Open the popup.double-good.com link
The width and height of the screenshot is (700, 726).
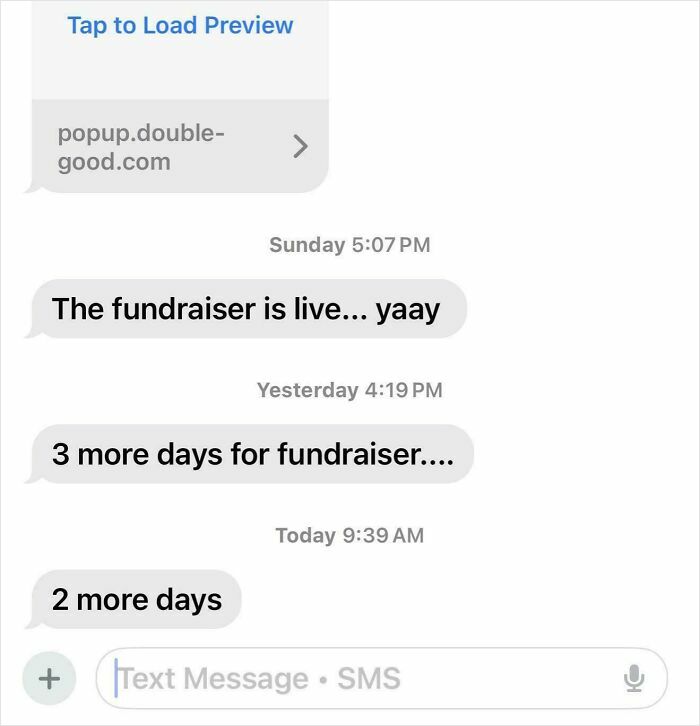pos(180,147)
